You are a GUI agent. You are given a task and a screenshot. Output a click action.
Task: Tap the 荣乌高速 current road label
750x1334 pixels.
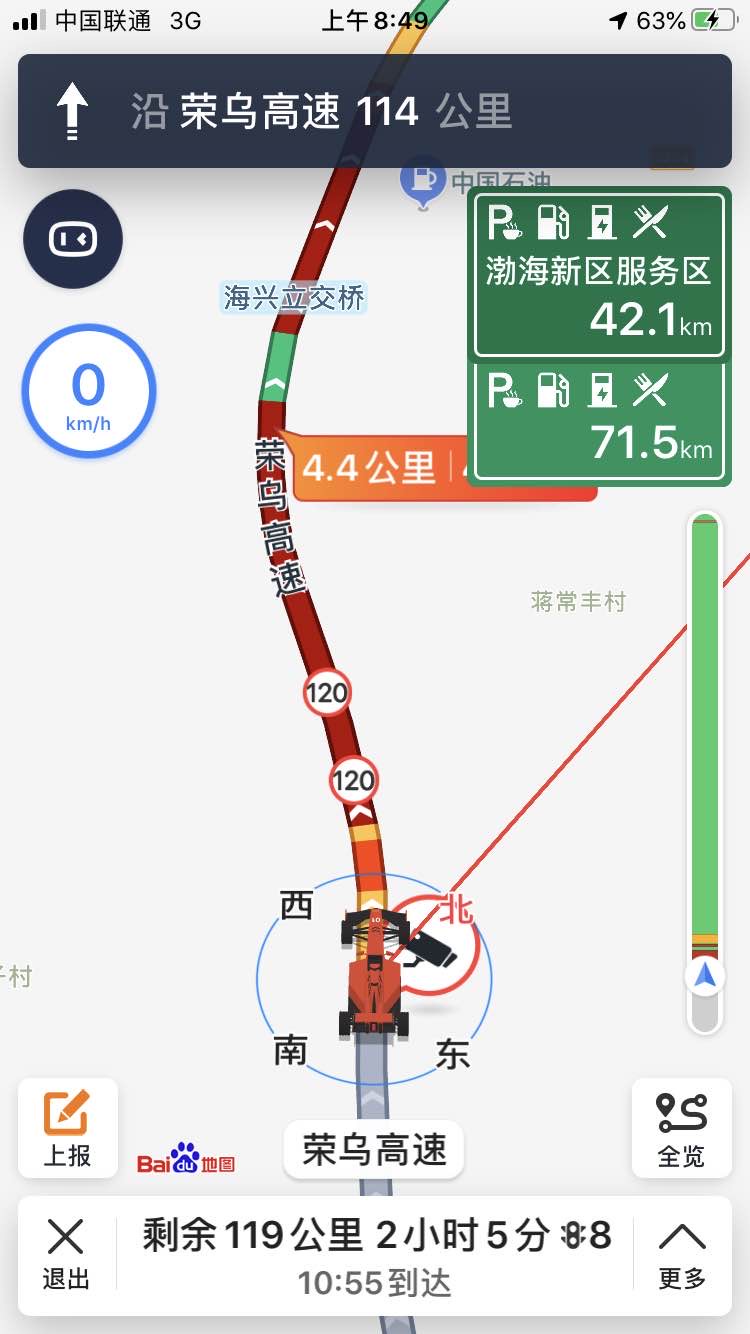(x=374, y=1150)
